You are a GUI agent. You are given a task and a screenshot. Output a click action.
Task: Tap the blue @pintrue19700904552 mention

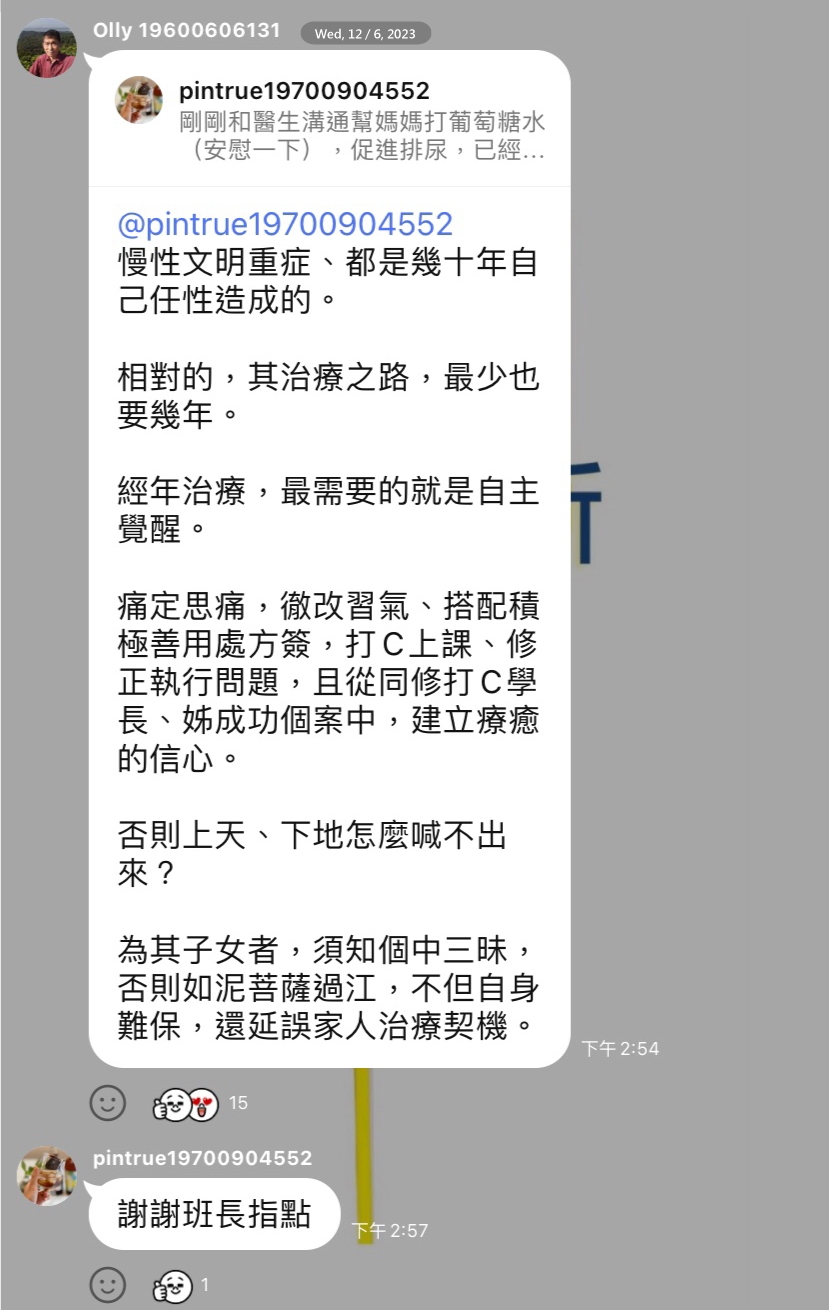285,224
